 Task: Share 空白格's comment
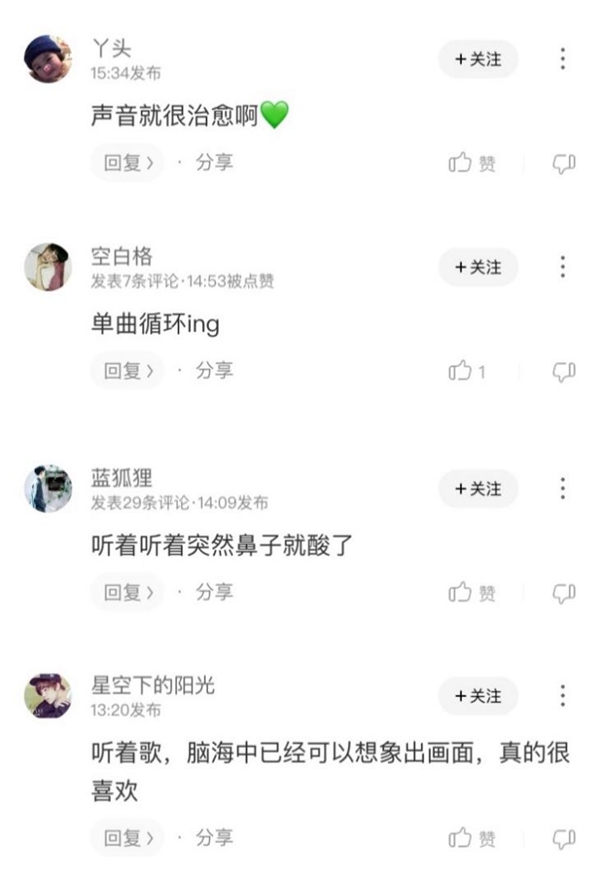(x=213, y=371)
